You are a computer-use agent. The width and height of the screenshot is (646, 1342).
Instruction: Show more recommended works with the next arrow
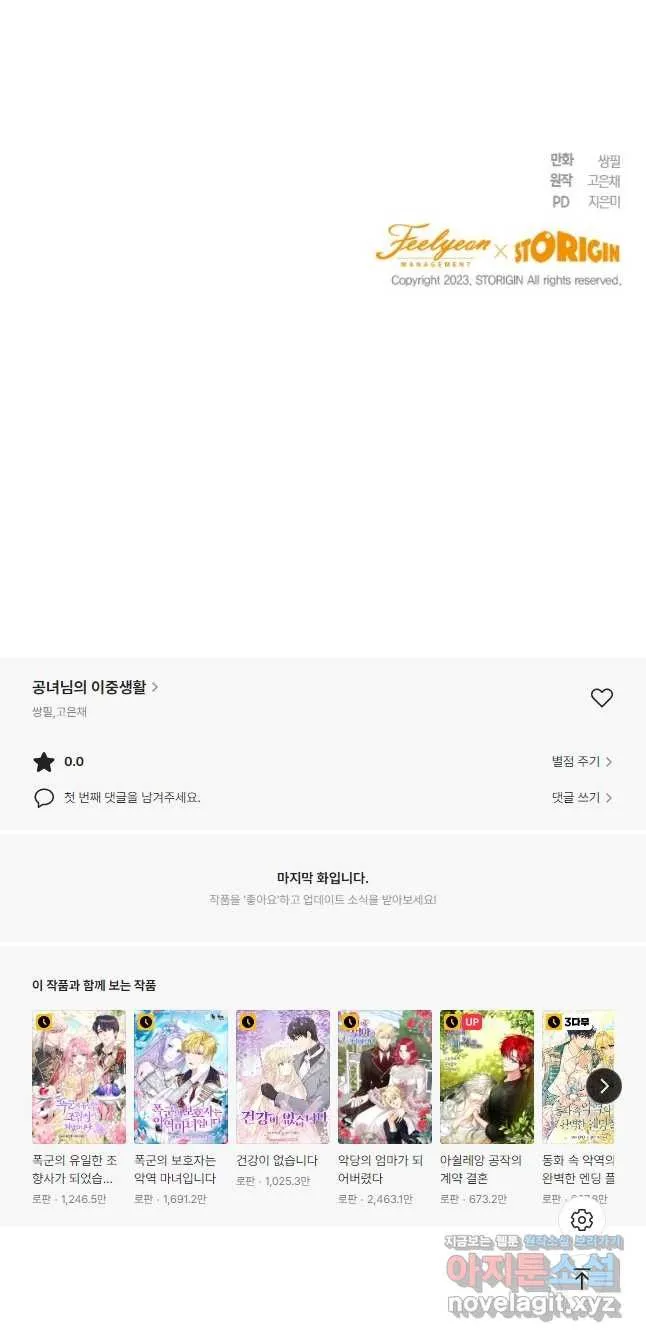604,1086
